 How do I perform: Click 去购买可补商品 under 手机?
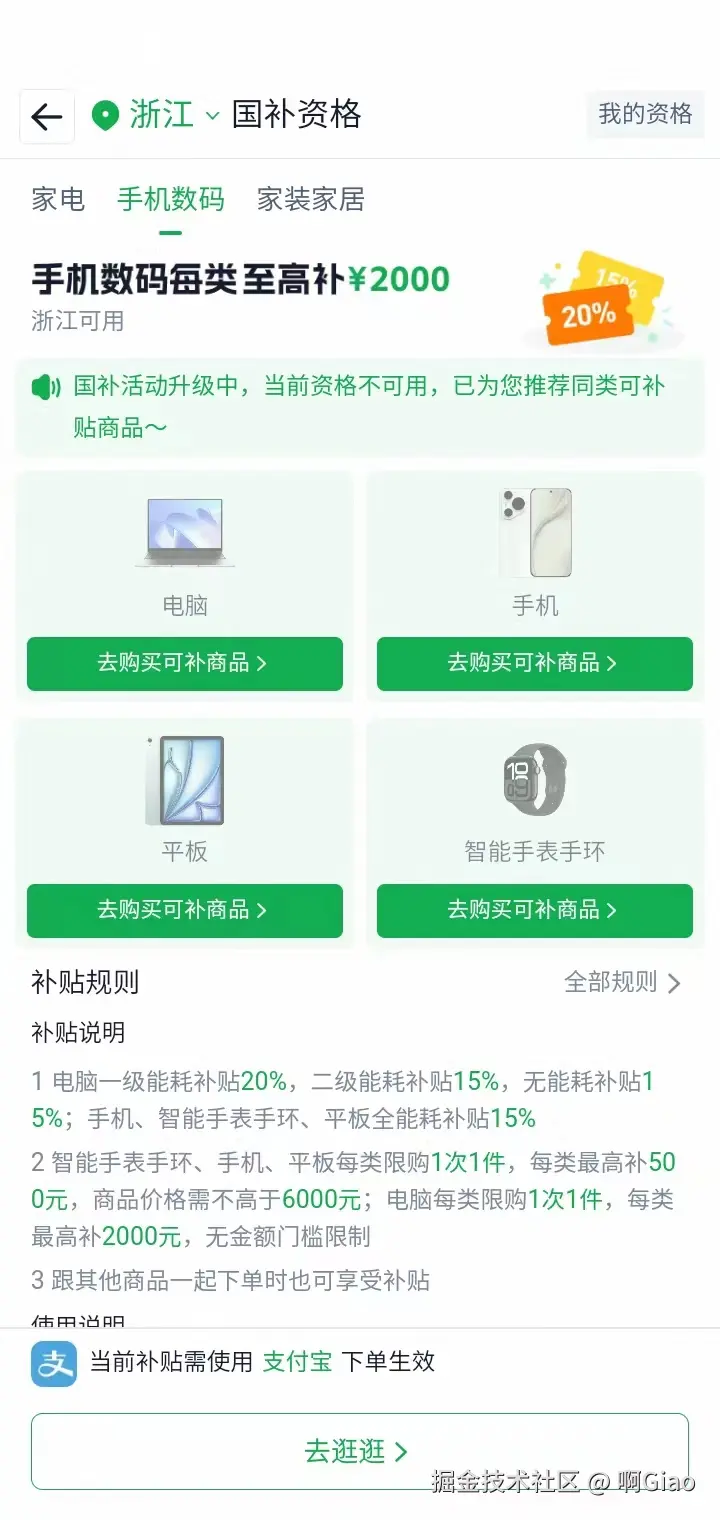tap(535, 664)
